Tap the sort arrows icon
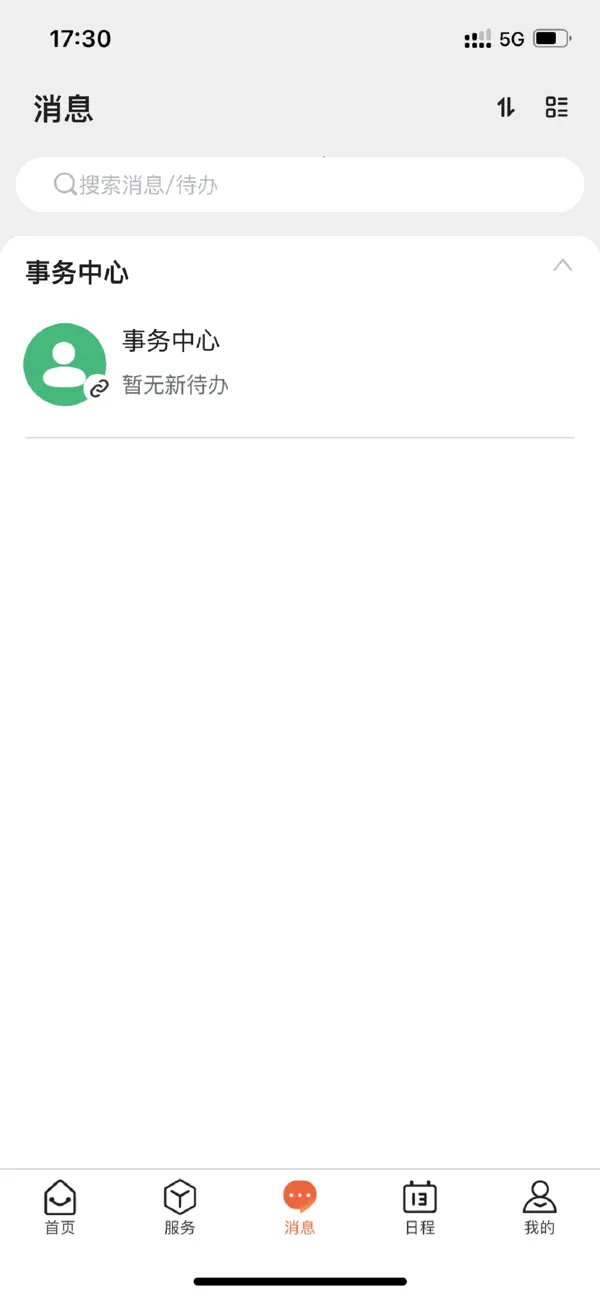This screenshot has height=1298, width=600. coord(506,108)
